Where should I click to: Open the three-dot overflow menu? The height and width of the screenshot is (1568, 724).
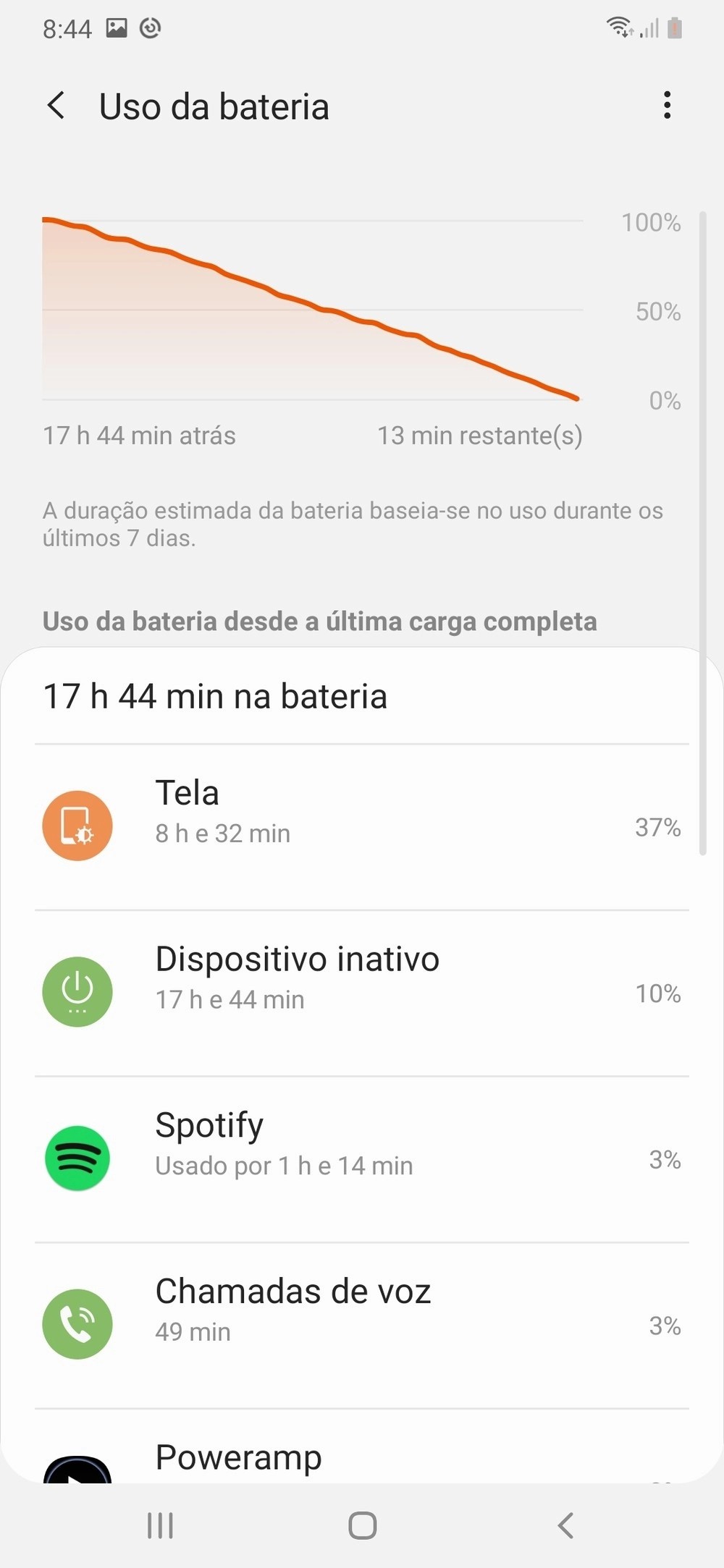pyautogui.click(x=667, y=106)
